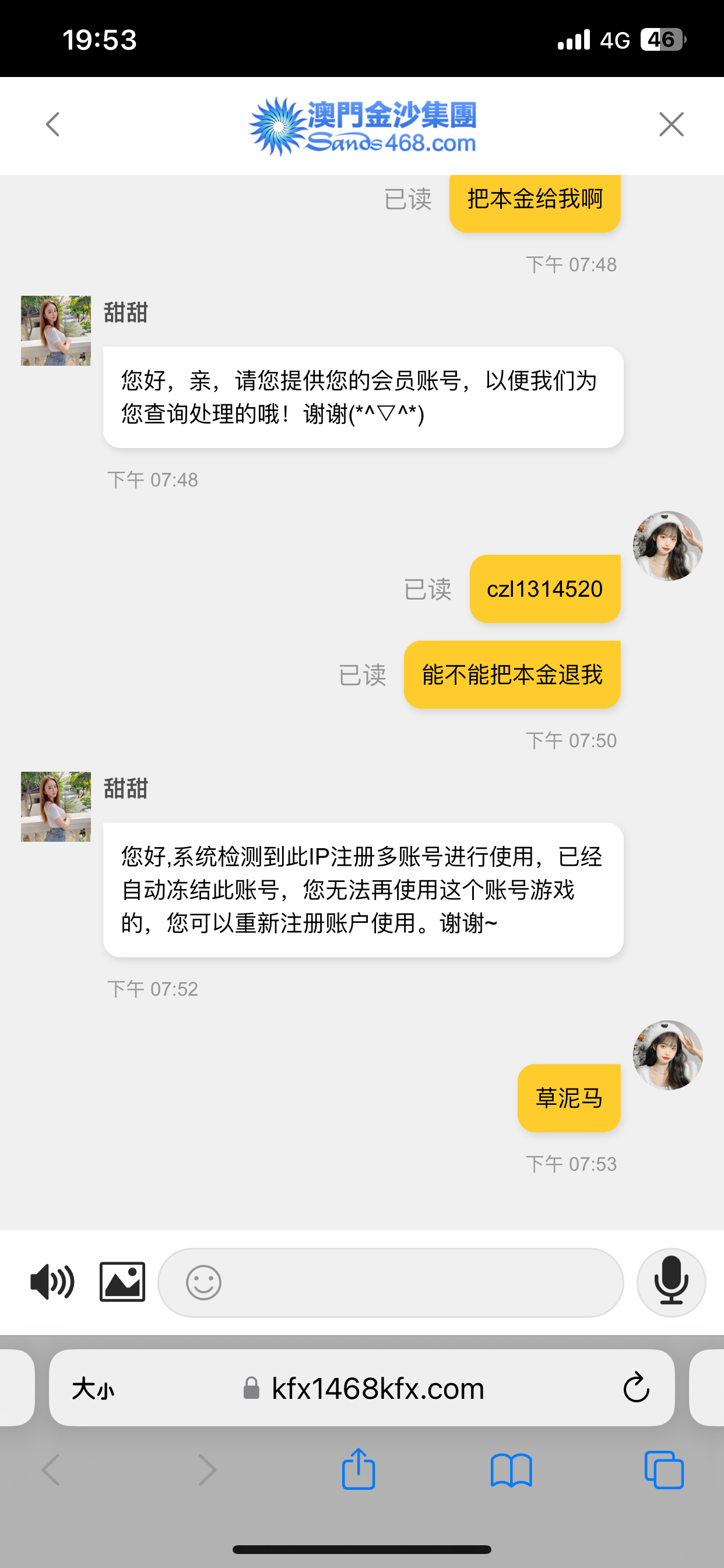Go back using the header arrow

53,125
